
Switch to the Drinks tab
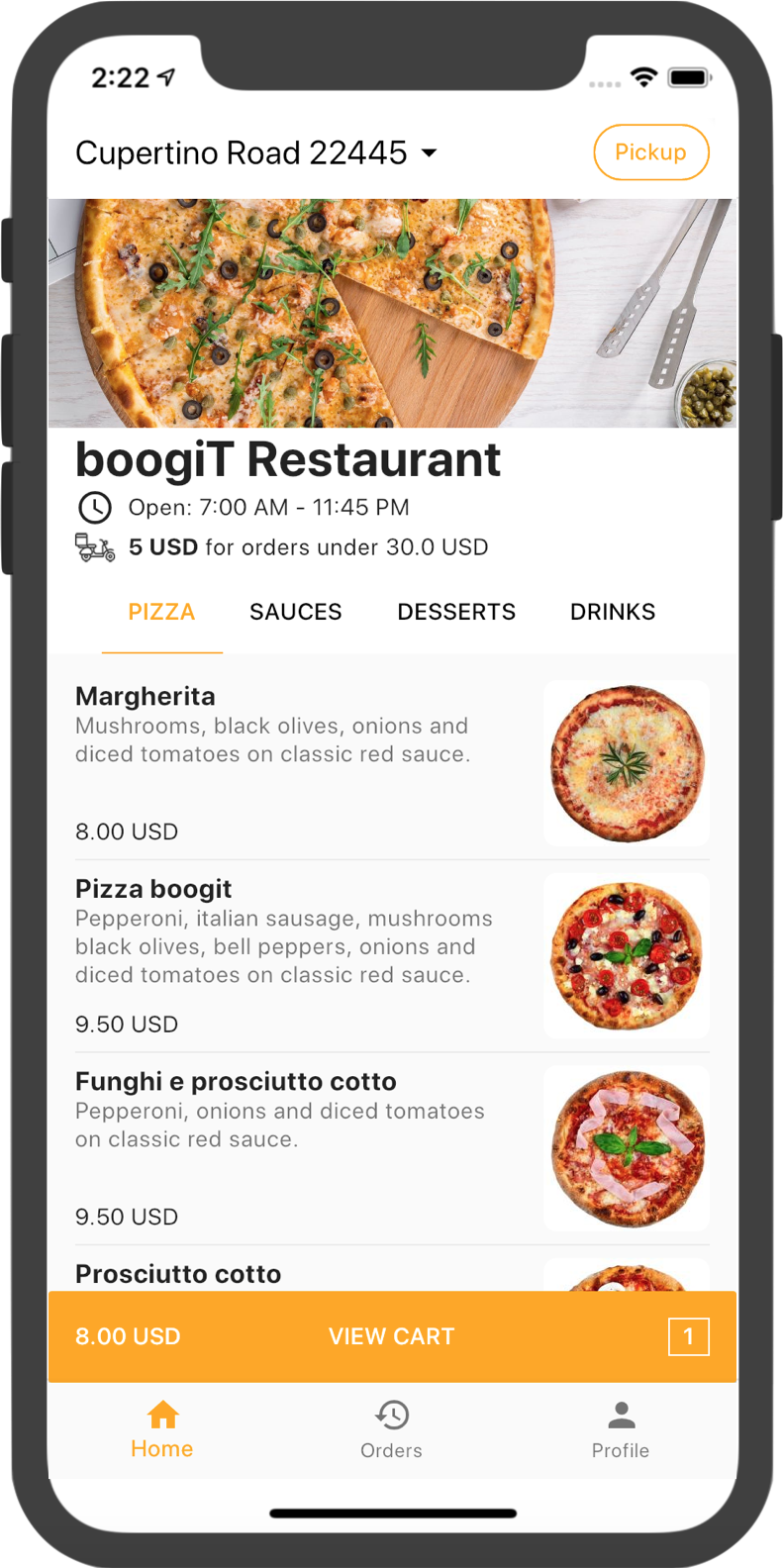point(612,612)
